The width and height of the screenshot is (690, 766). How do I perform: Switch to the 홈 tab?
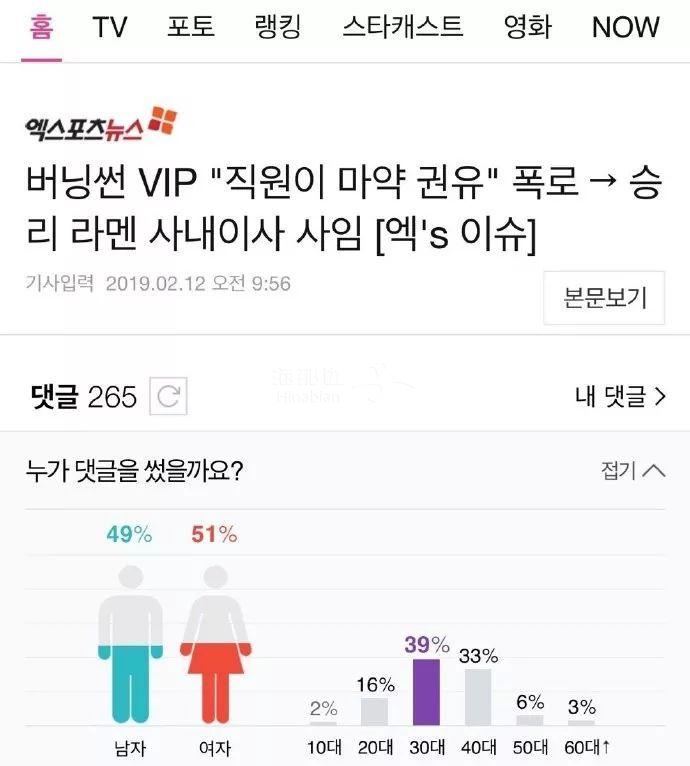coord(41,26)
